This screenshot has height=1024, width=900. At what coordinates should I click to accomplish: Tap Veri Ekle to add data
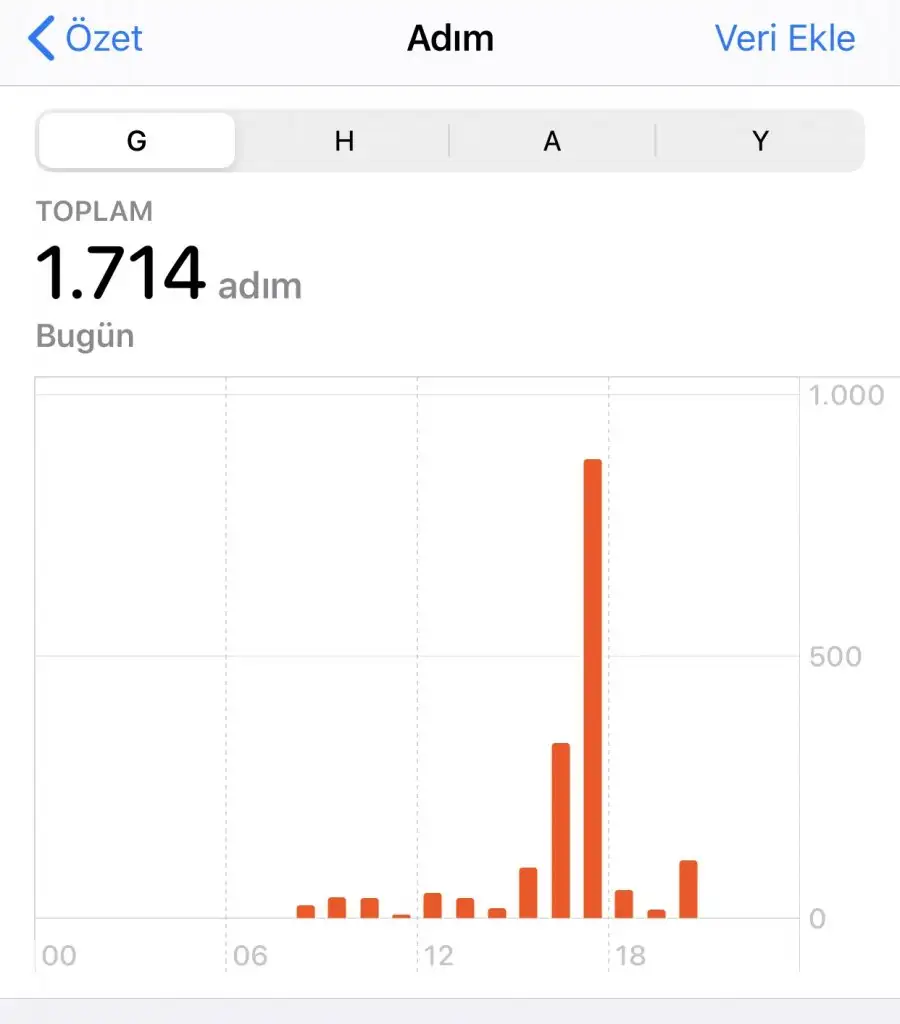point(784,39)
